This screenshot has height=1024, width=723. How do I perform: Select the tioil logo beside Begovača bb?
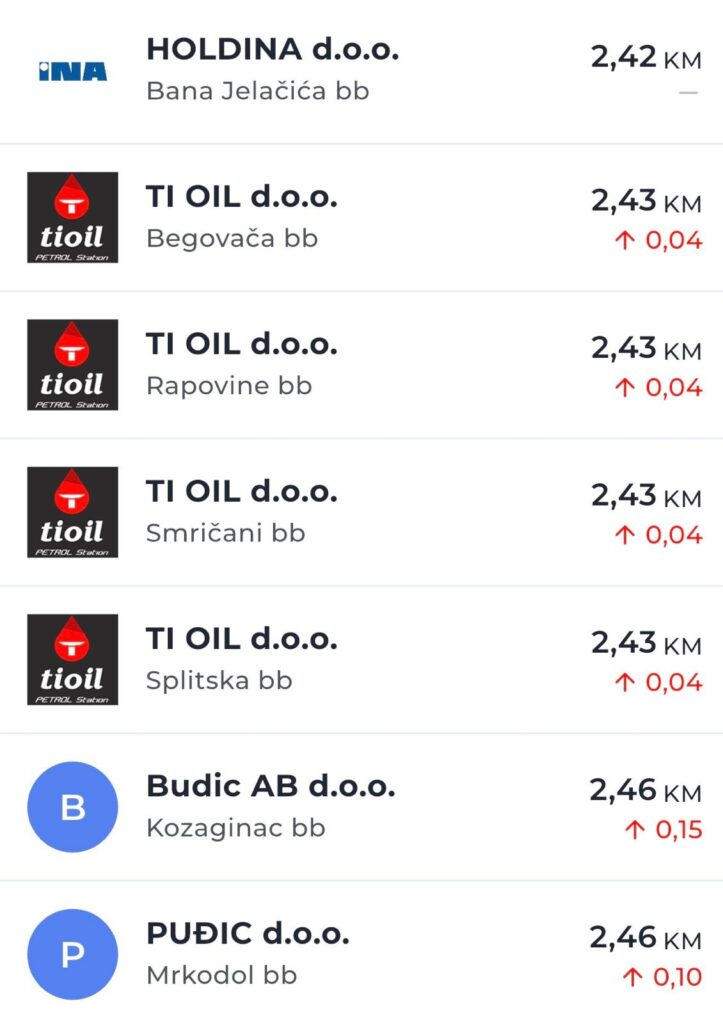tap(72, 216)
